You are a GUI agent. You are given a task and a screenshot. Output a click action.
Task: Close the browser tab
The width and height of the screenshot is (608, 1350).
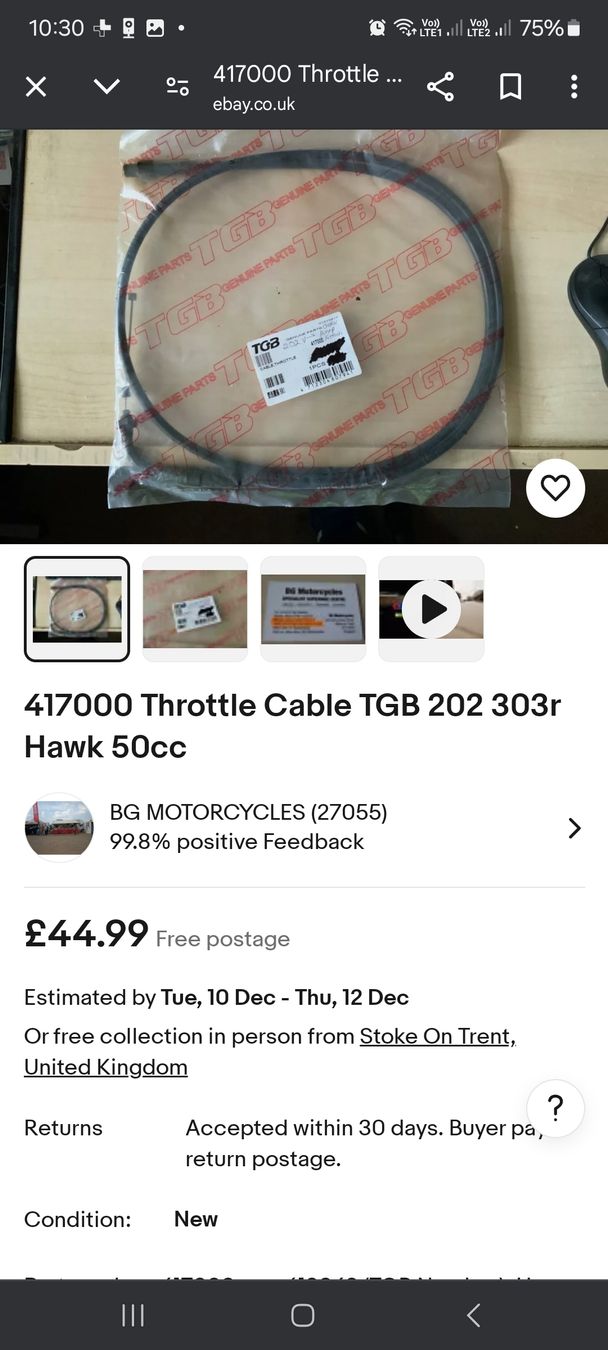click(x=36, y=87)
